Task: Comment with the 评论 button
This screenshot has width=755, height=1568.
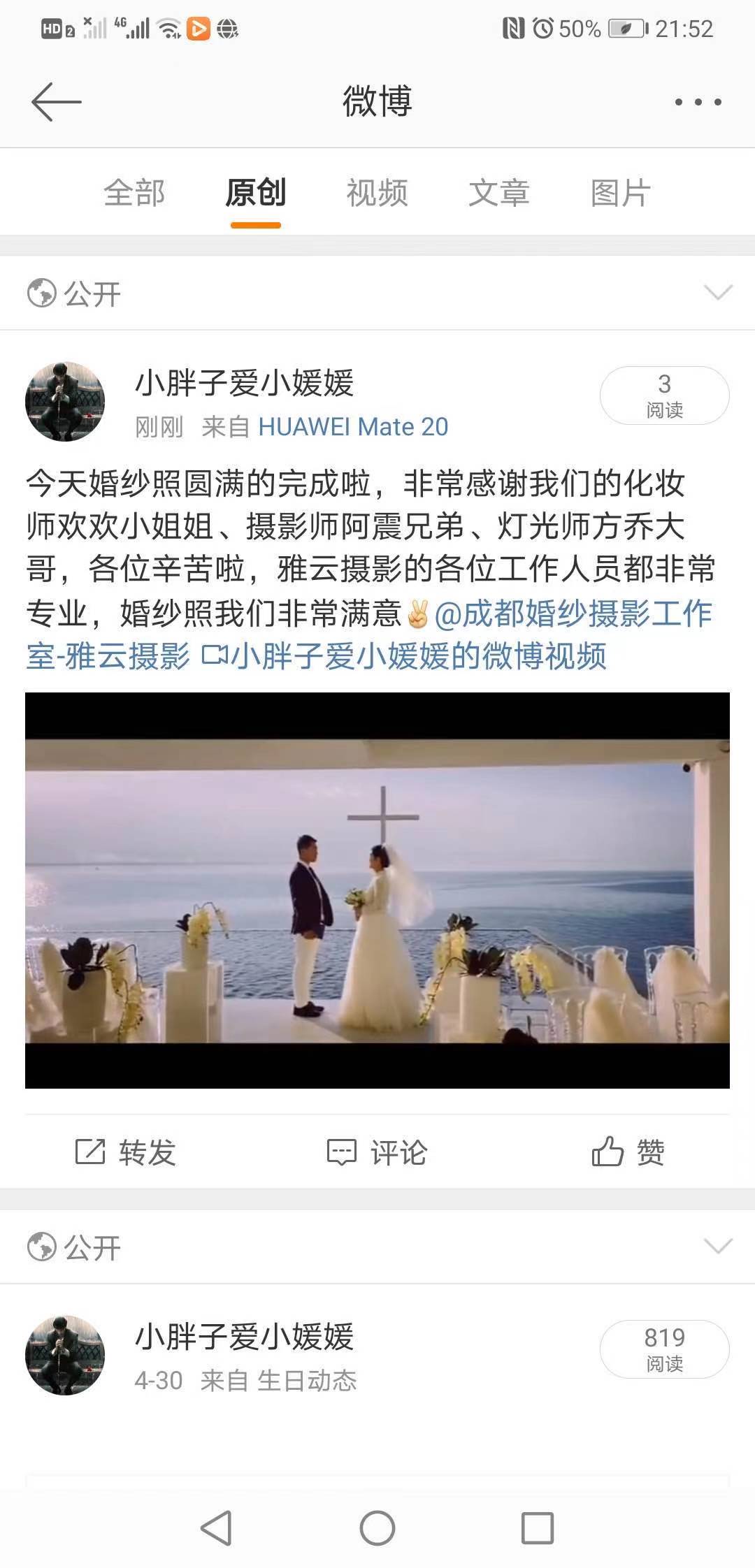Action: click(x=377, y=1152)
